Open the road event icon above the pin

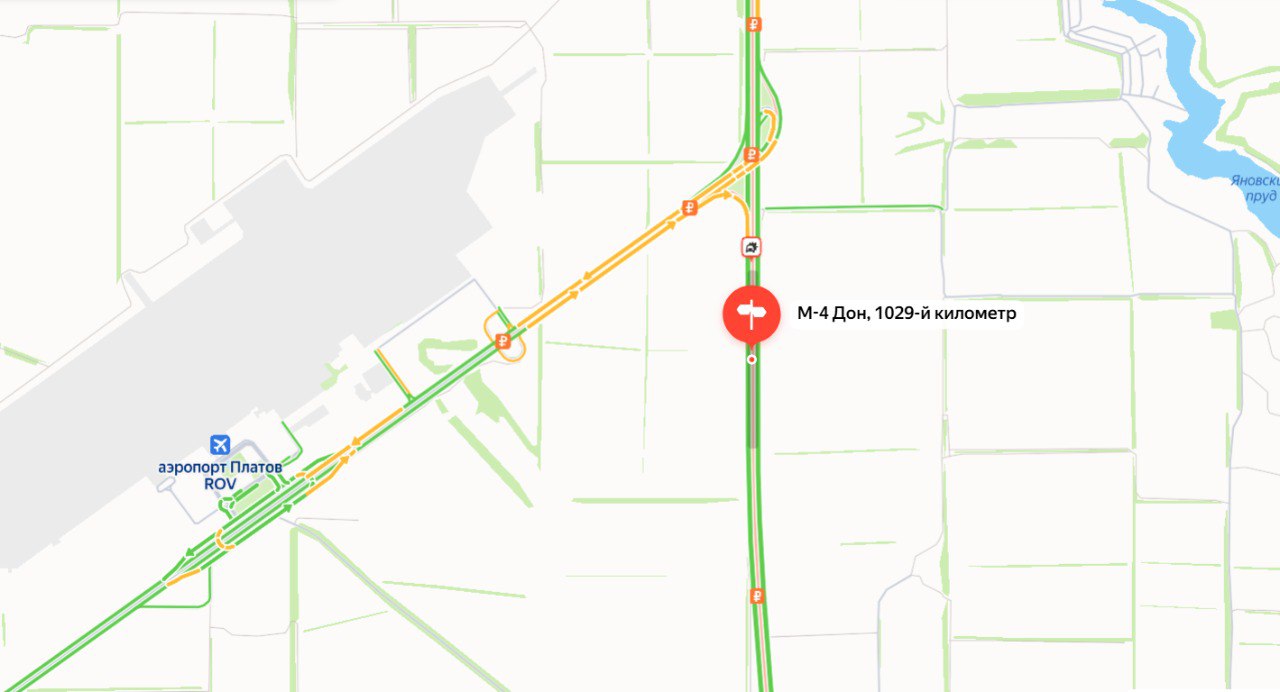[x=751, y=246]
